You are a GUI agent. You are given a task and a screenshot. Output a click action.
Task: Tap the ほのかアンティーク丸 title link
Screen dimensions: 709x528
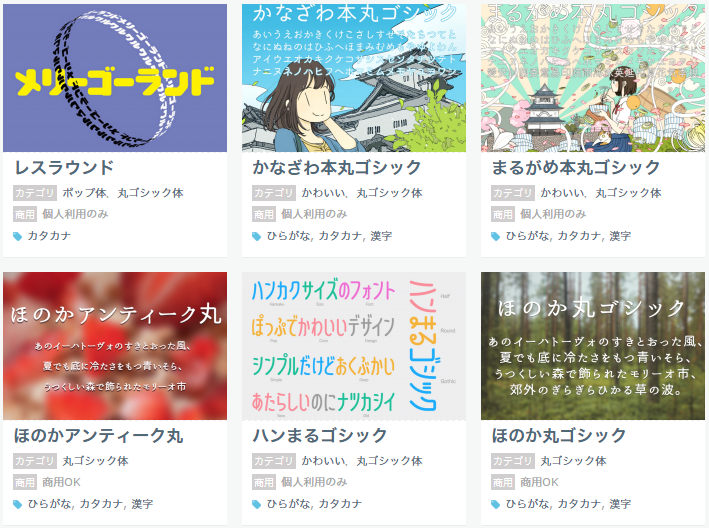click(98, 436)
